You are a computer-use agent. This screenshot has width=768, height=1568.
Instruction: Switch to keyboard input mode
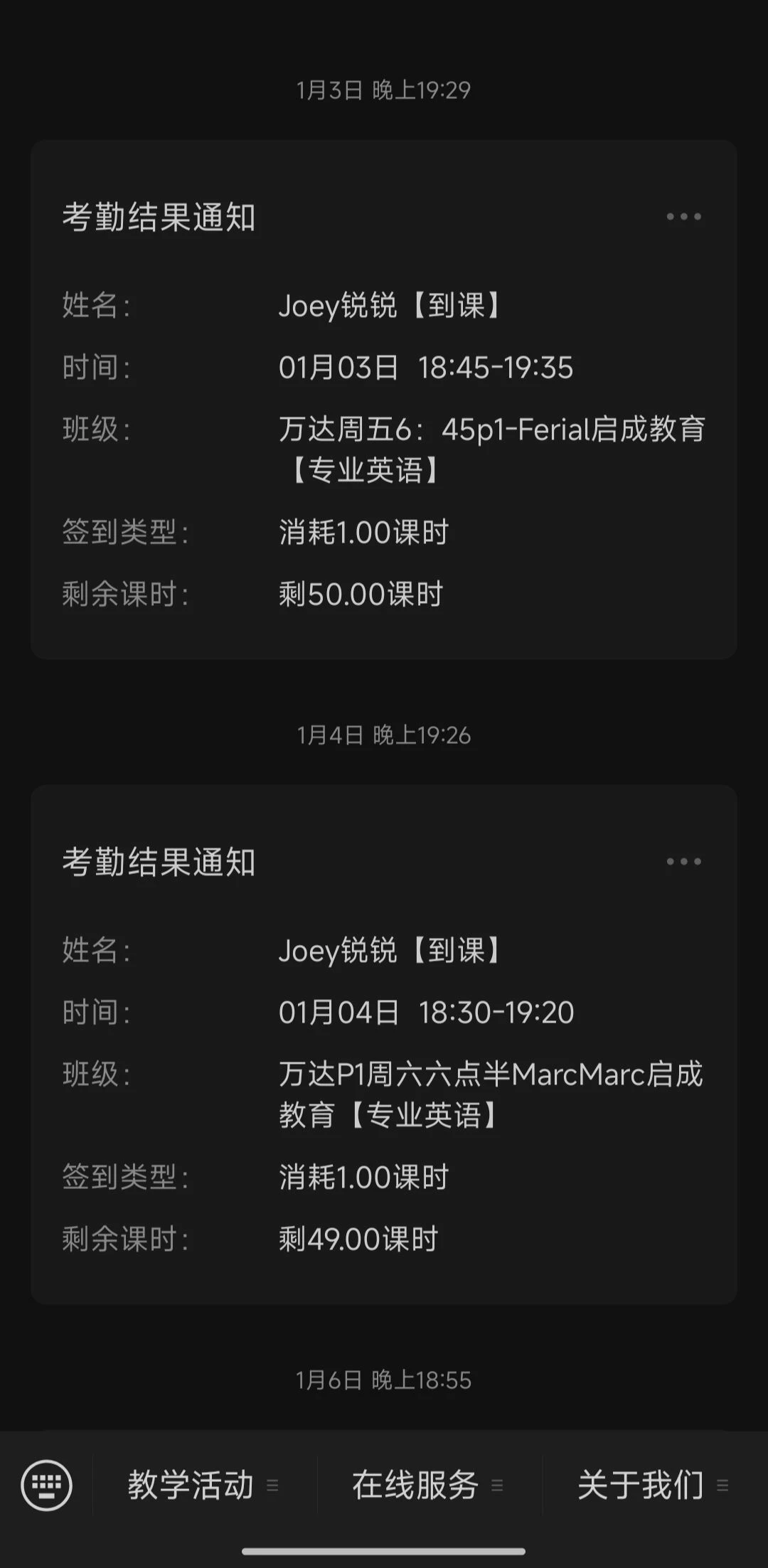pyautogui.click(x=47, y=1485)
